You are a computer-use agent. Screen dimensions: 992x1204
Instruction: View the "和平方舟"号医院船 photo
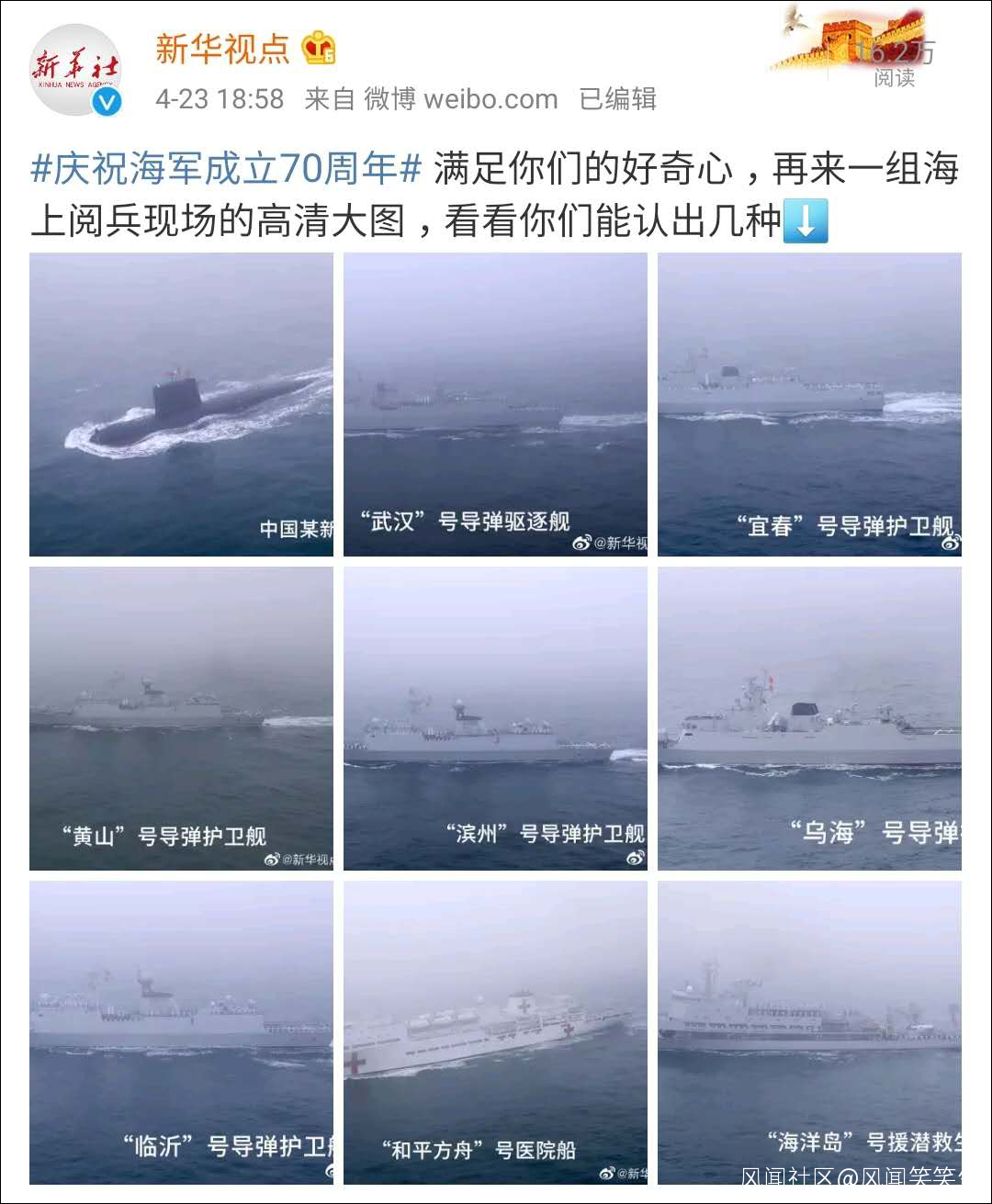495,1032
